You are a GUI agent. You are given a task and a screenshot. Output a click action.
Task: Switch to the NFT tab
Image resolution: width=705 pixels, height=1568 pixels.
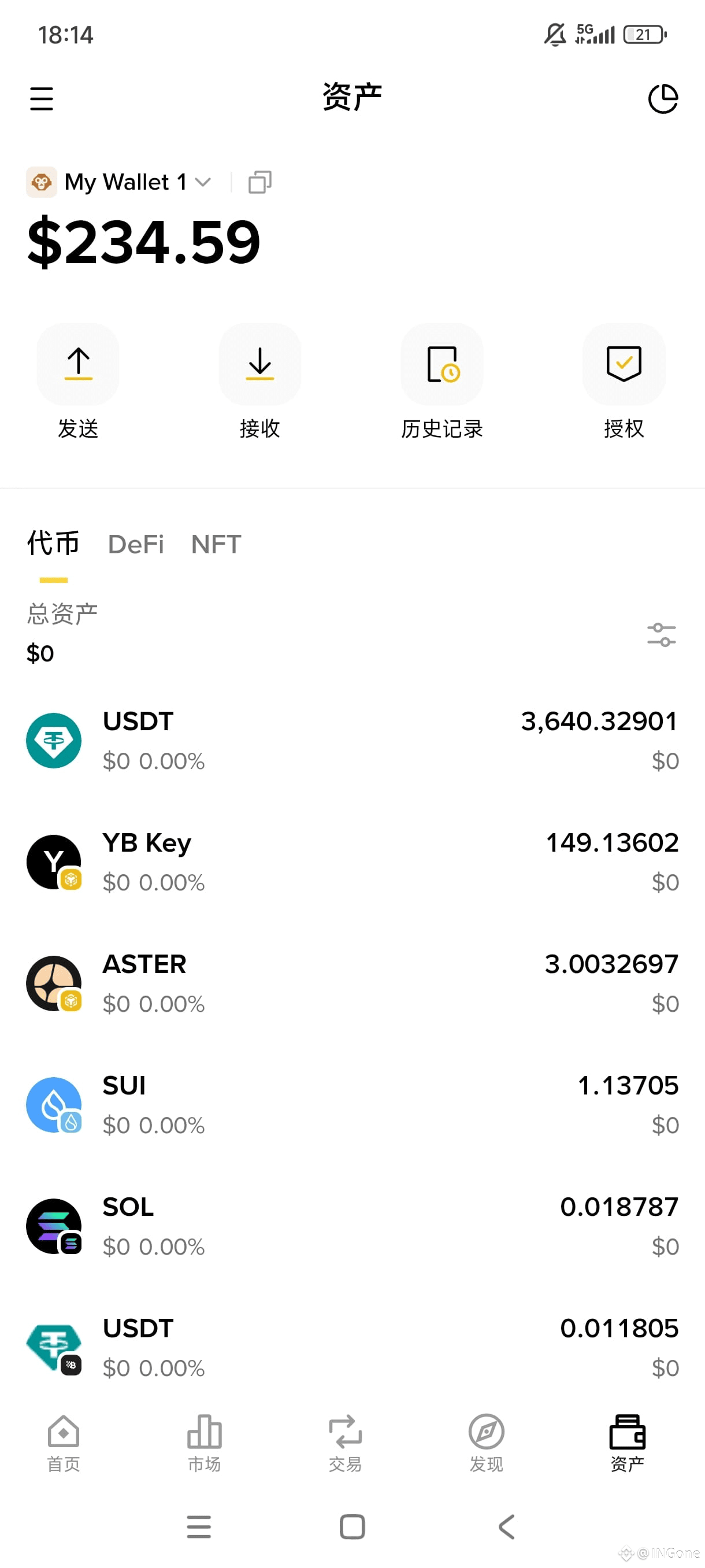coord(216,544)
